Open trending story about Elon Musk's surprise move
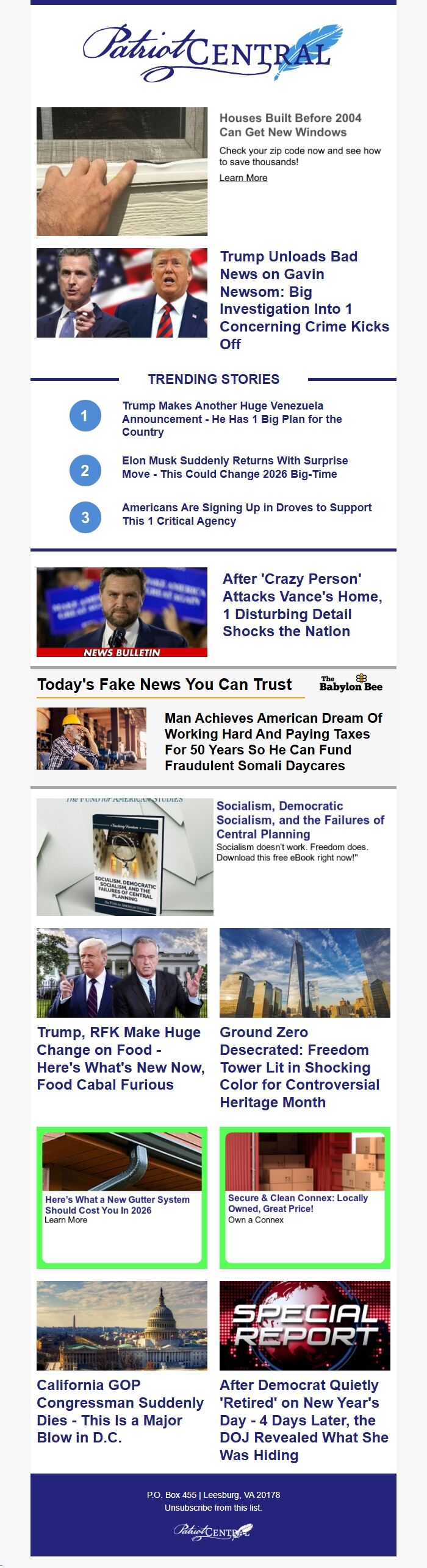Screen dimensions: 427x1568 point(235,467)
